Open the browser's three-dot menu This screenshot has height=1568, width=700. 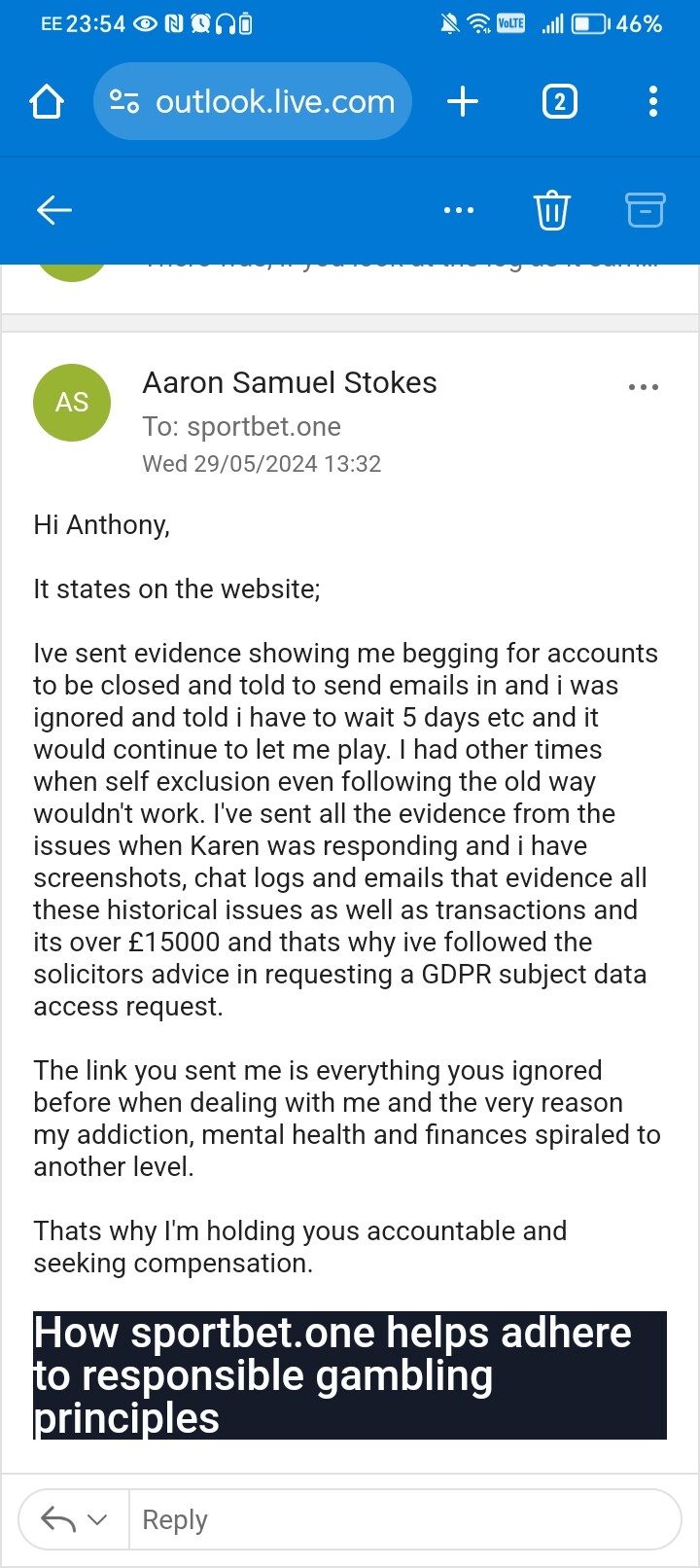point(652,101)
